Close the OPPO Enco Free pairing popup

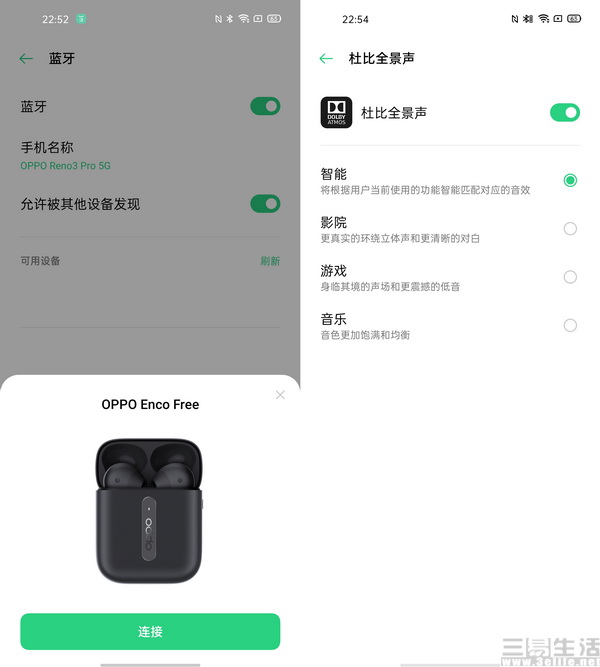tap(280, 395)
